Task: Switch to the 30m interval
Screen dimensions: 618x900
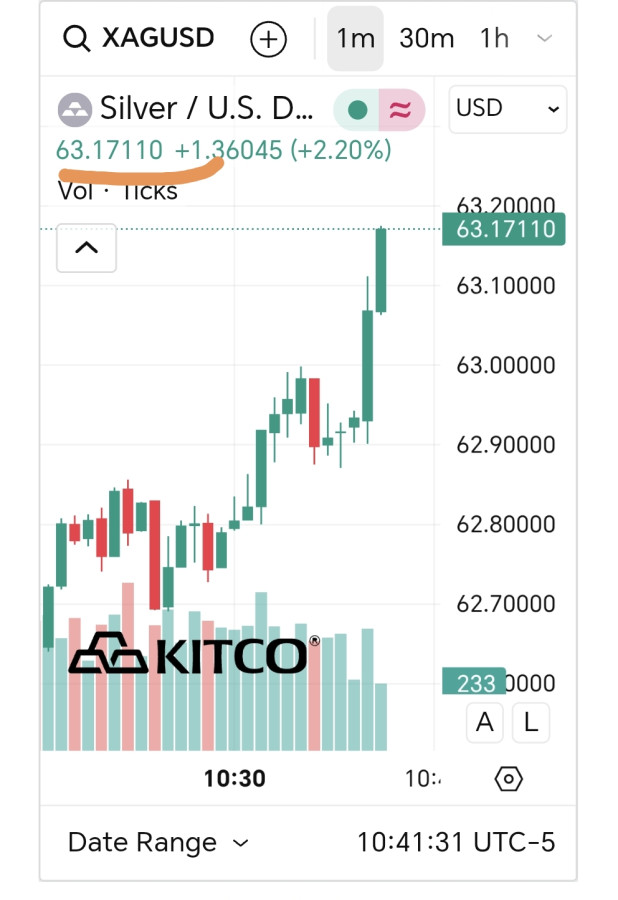Action: click(426, 39)
